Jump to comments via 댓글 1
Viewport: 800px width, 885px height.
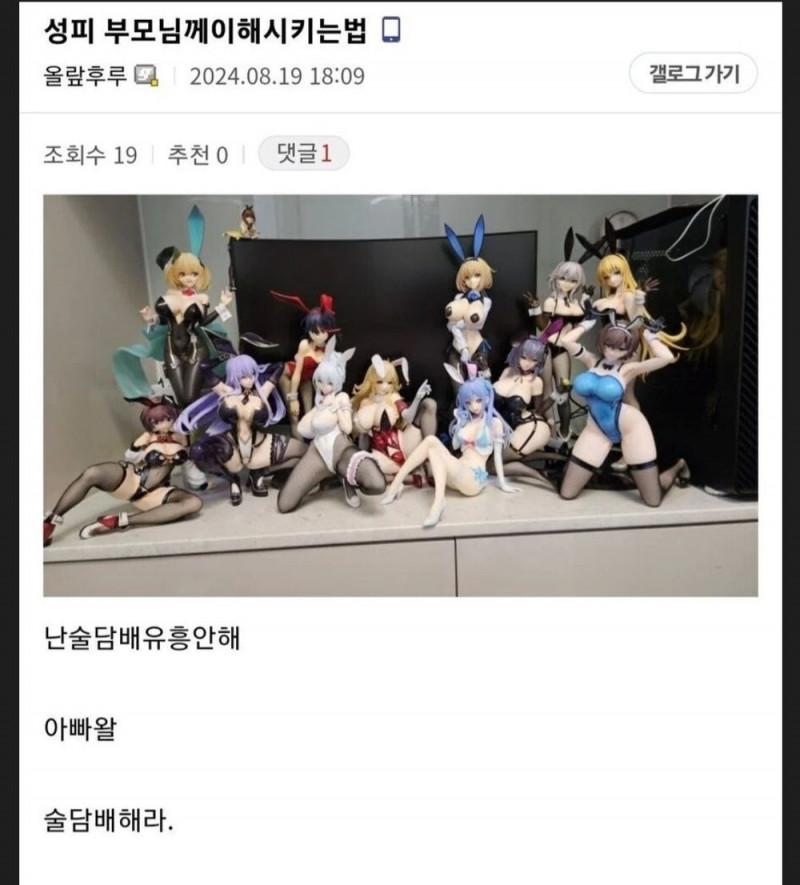point(303,154)
